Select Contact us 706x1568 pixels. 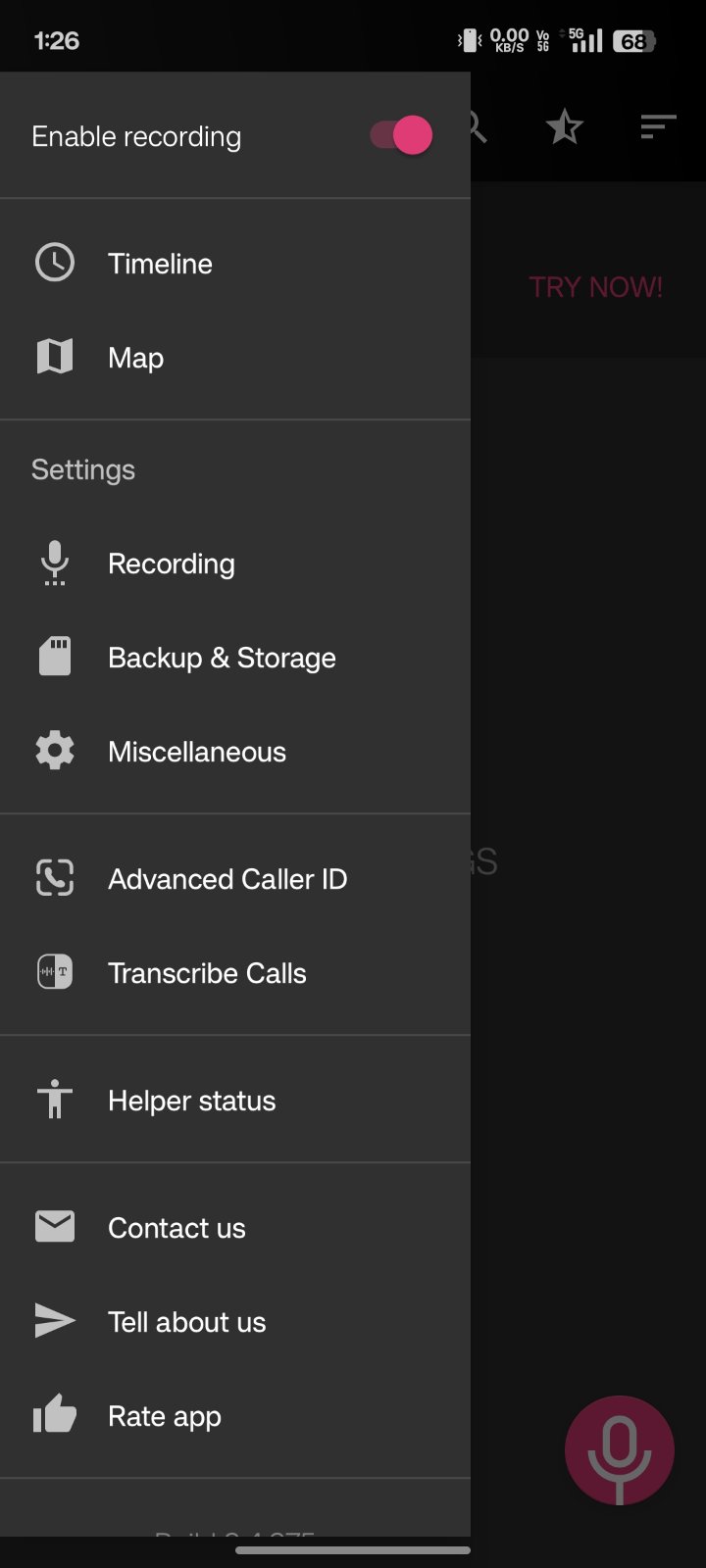[x=235, y=1228]
